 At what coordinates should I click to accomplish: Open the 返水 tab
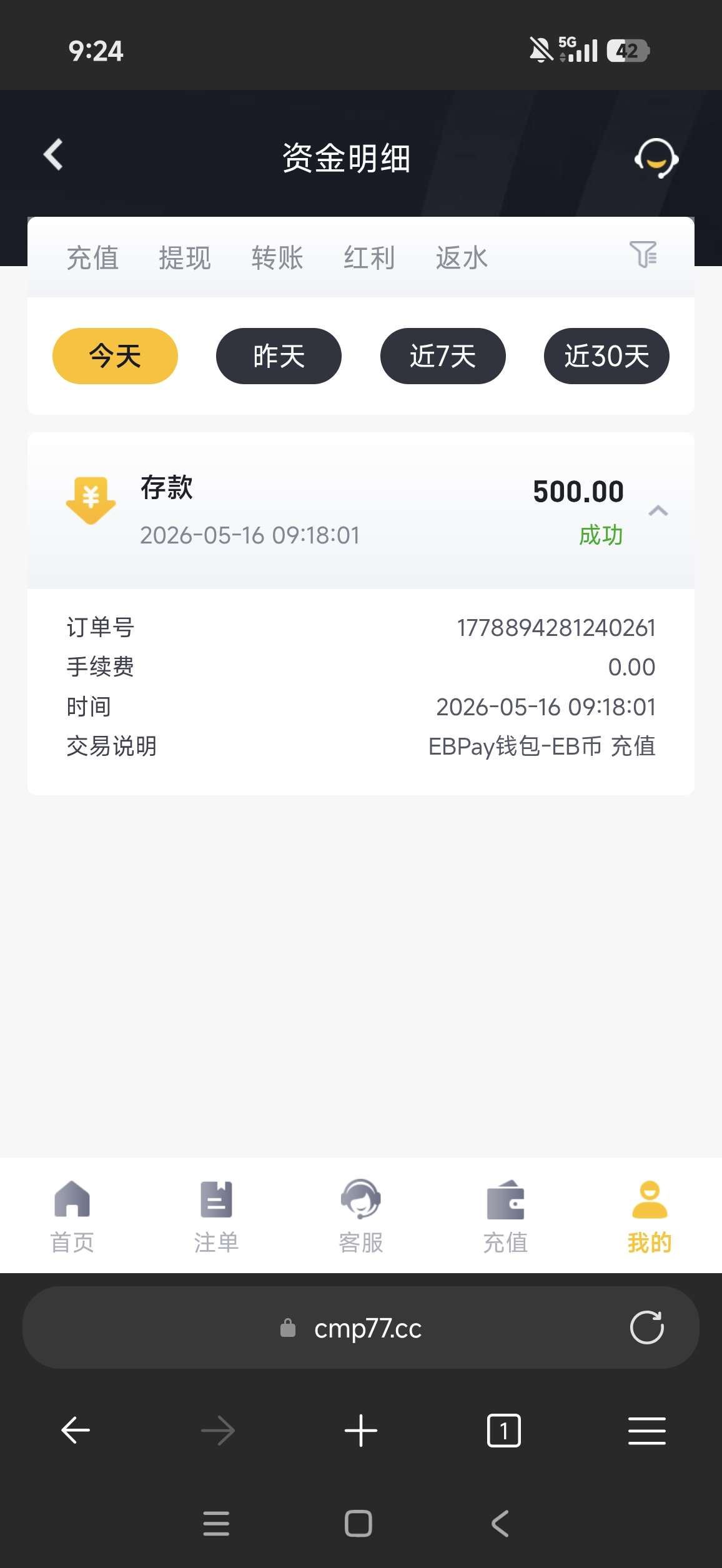click(462, 258)
